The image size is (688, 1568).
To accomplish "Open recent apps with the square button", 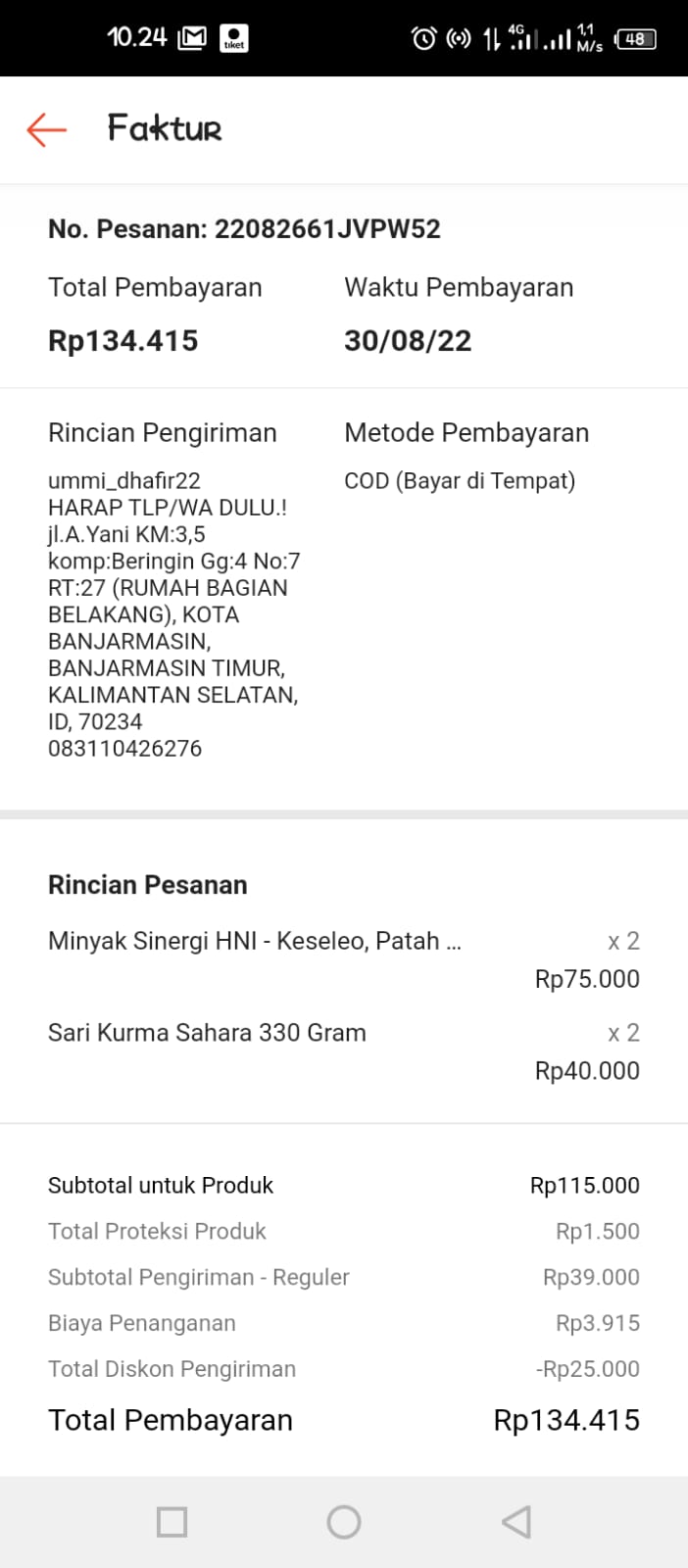I will point(172,1522).
